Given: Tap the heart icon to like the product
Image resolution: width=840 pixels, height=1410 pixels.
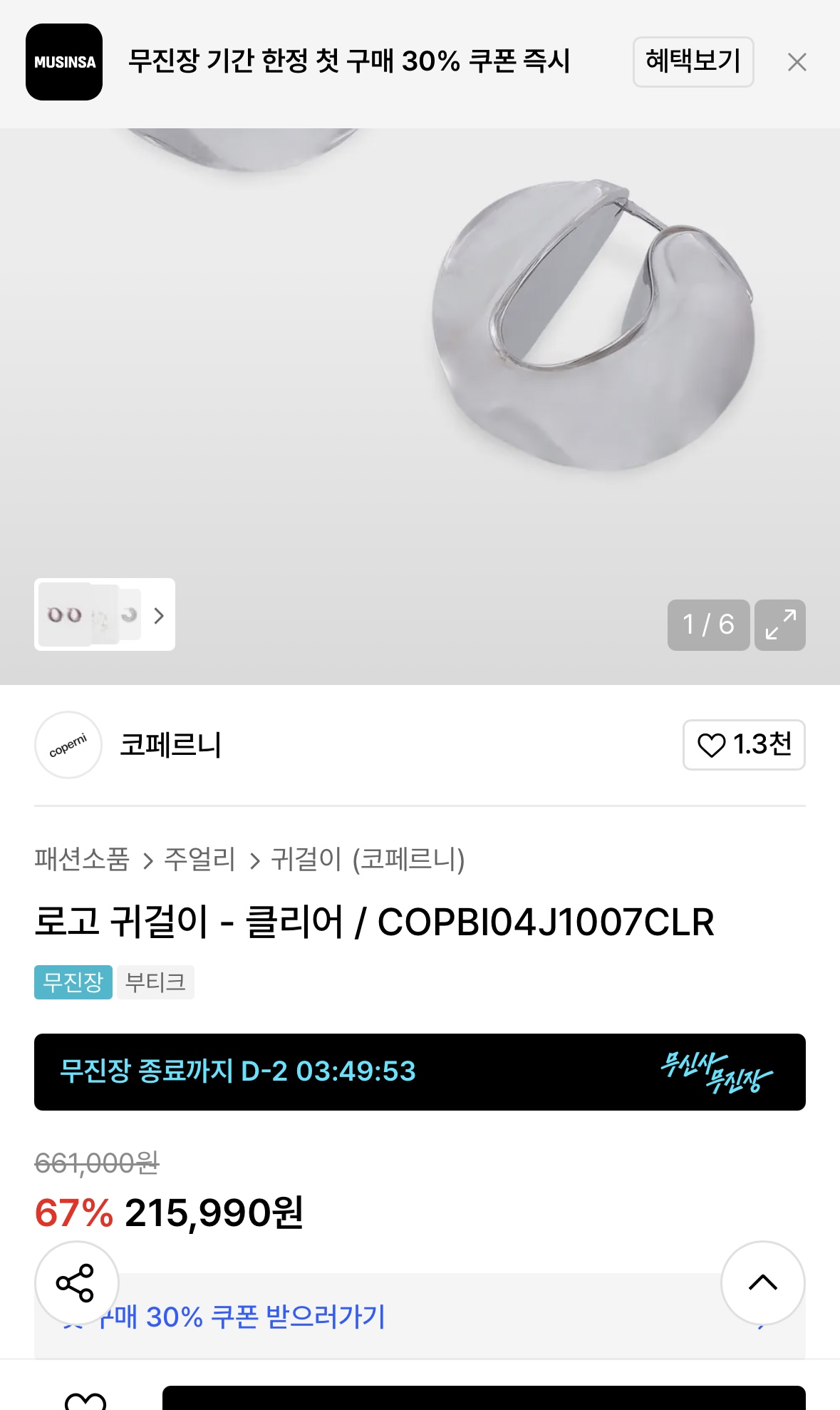Looking at the screenshot, I should [715, 746].
